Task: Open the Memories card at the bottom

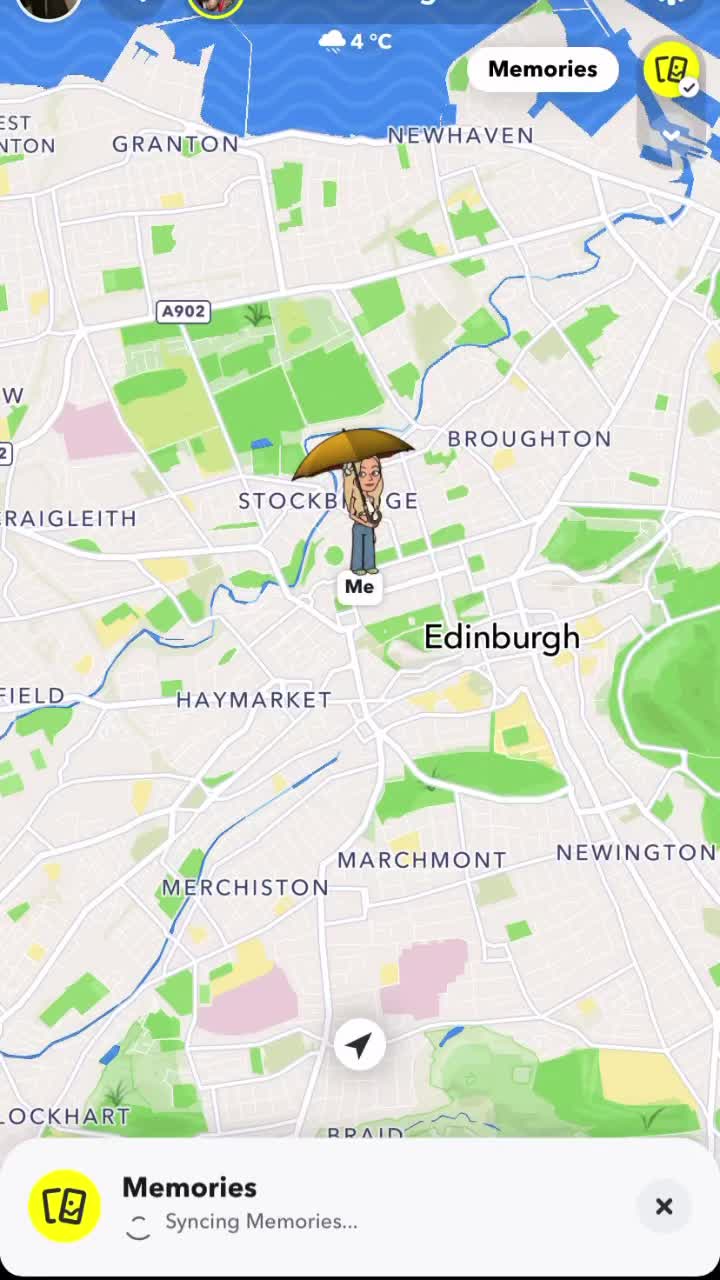Action: point(300,1205)
